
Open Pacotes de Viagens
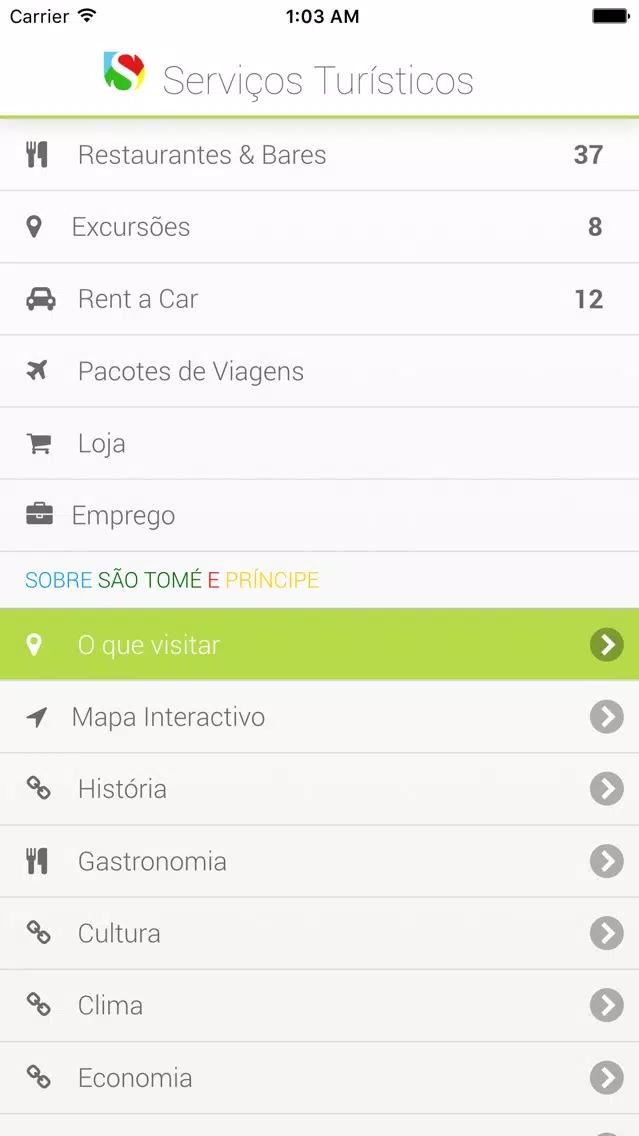pos(320,371)
